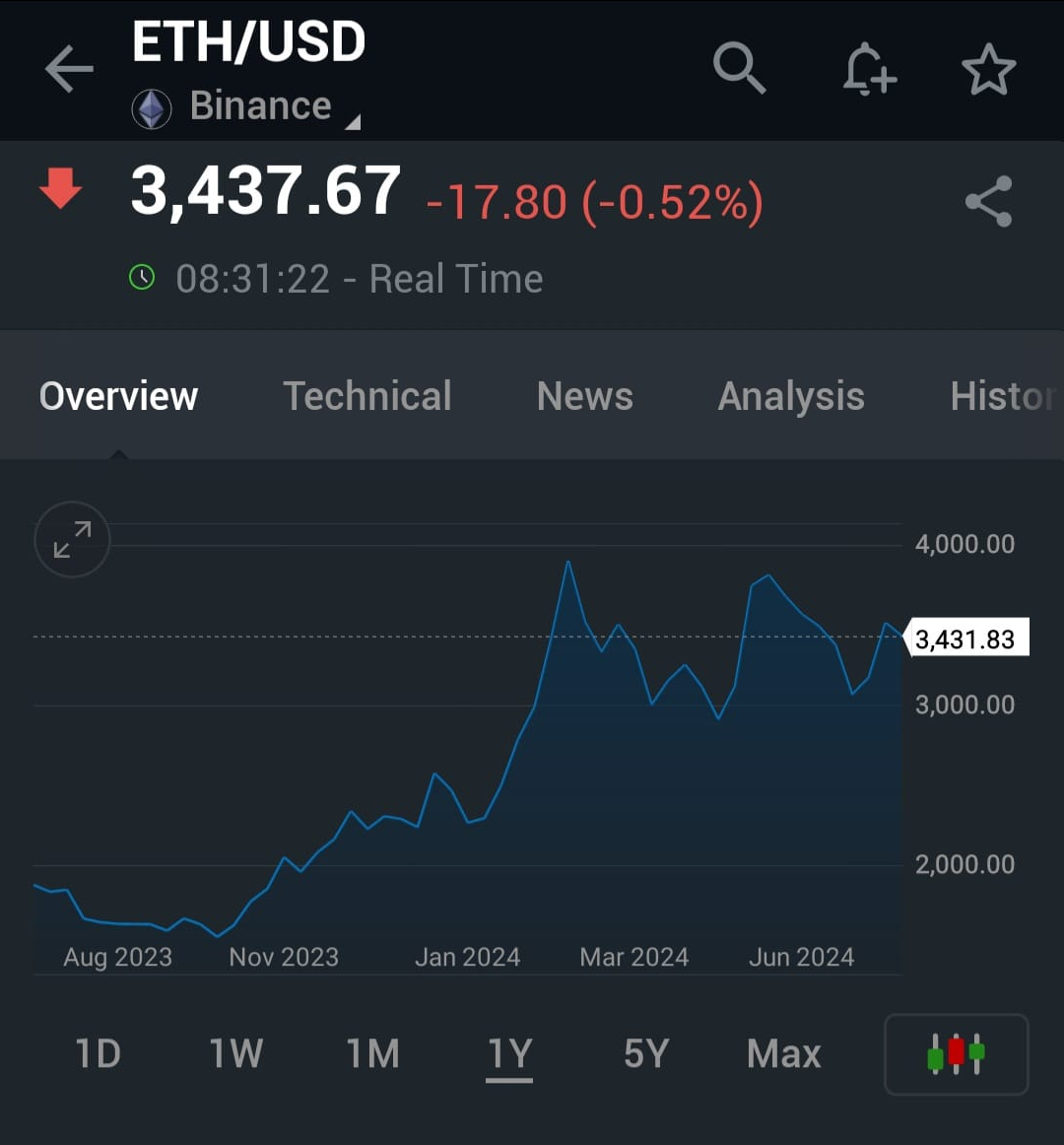The height and width of the screenshot is (1145, 1064).
Task: Toggle candlestick chart view
Action: (956, 1053)
